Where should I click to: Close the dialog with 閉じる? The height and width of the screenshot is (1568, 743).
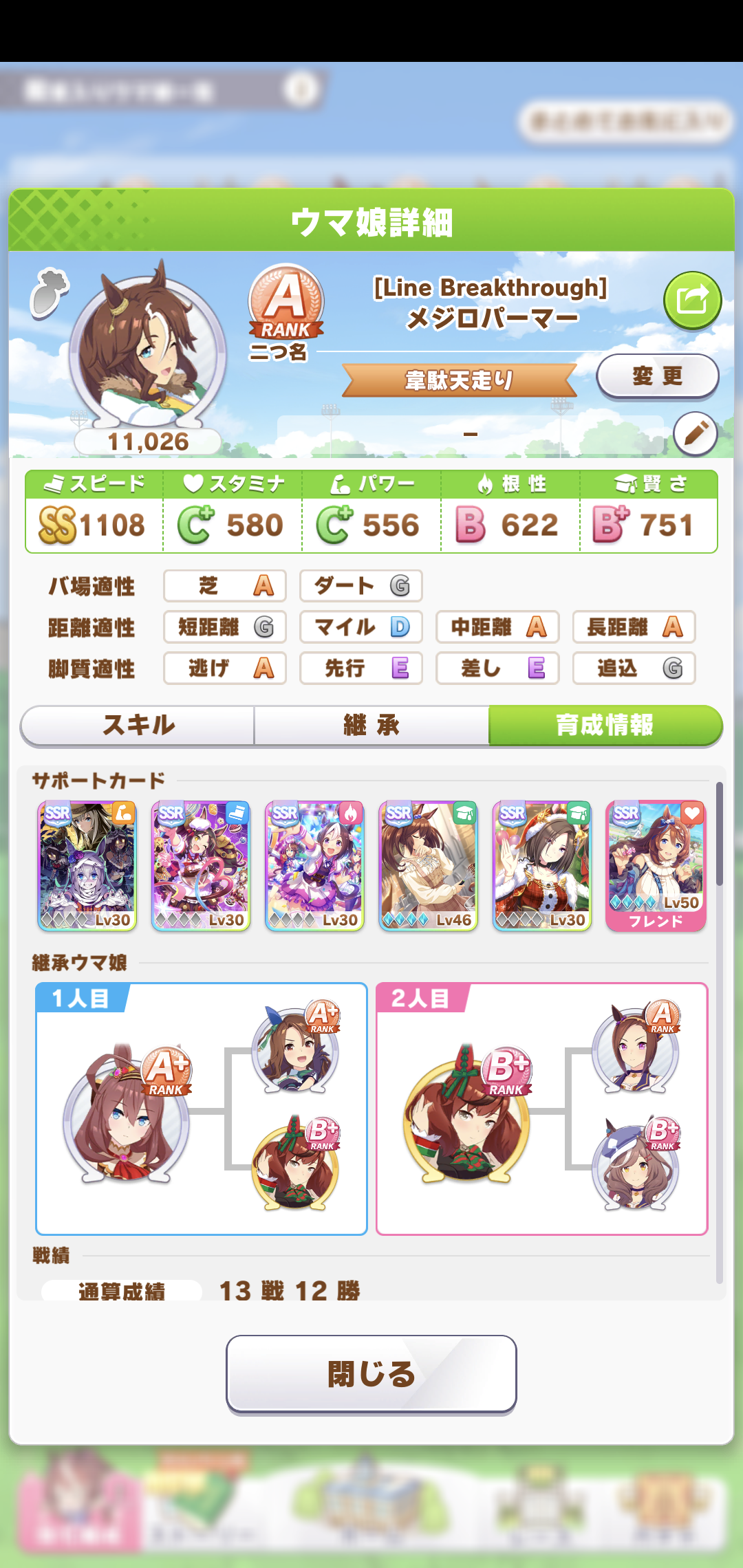pyautogui.click(x=371, y=1374)
